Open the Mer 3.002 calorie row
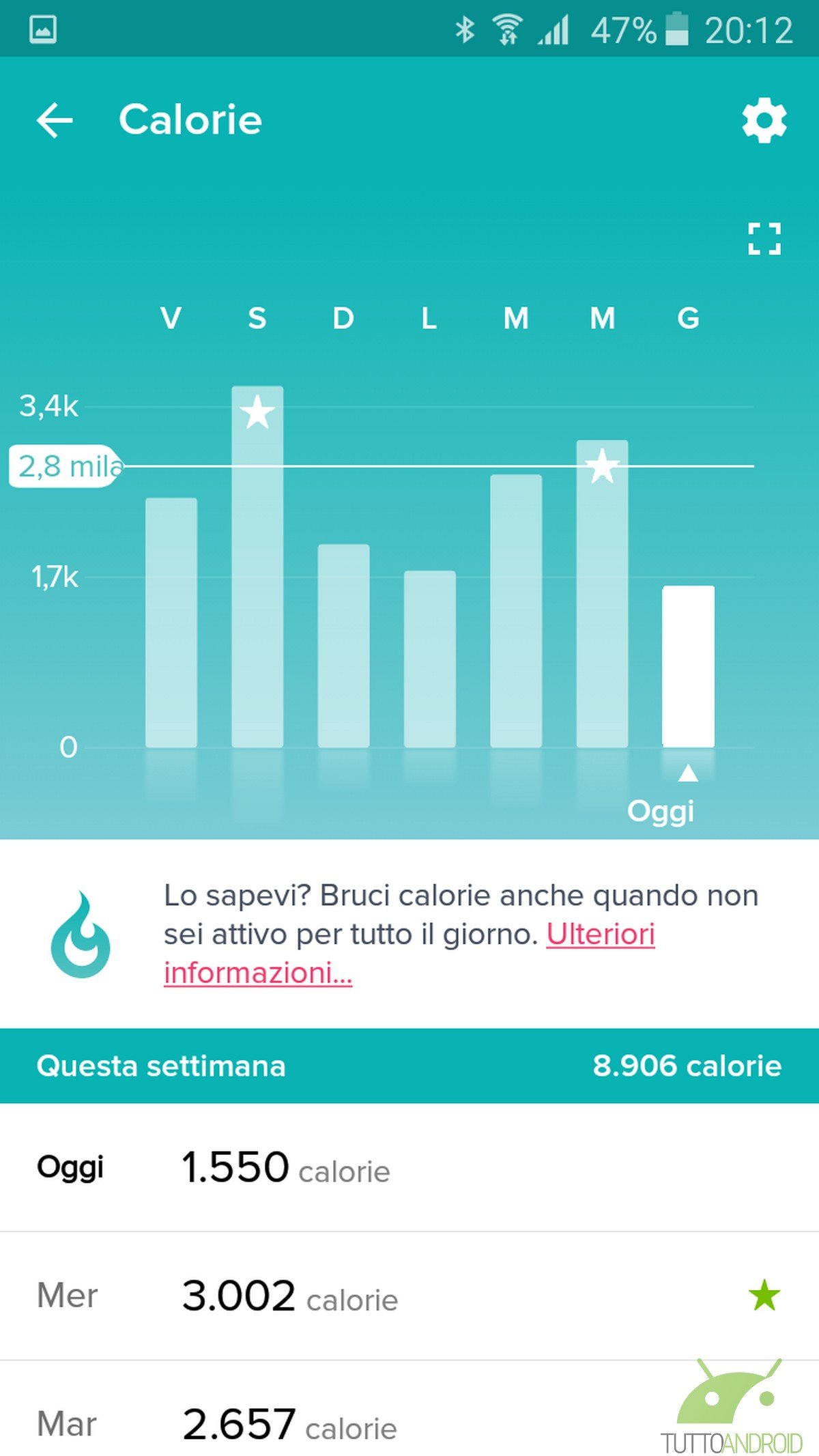The height and width of the screenshot is (1456, 819). pos(409,1296)
